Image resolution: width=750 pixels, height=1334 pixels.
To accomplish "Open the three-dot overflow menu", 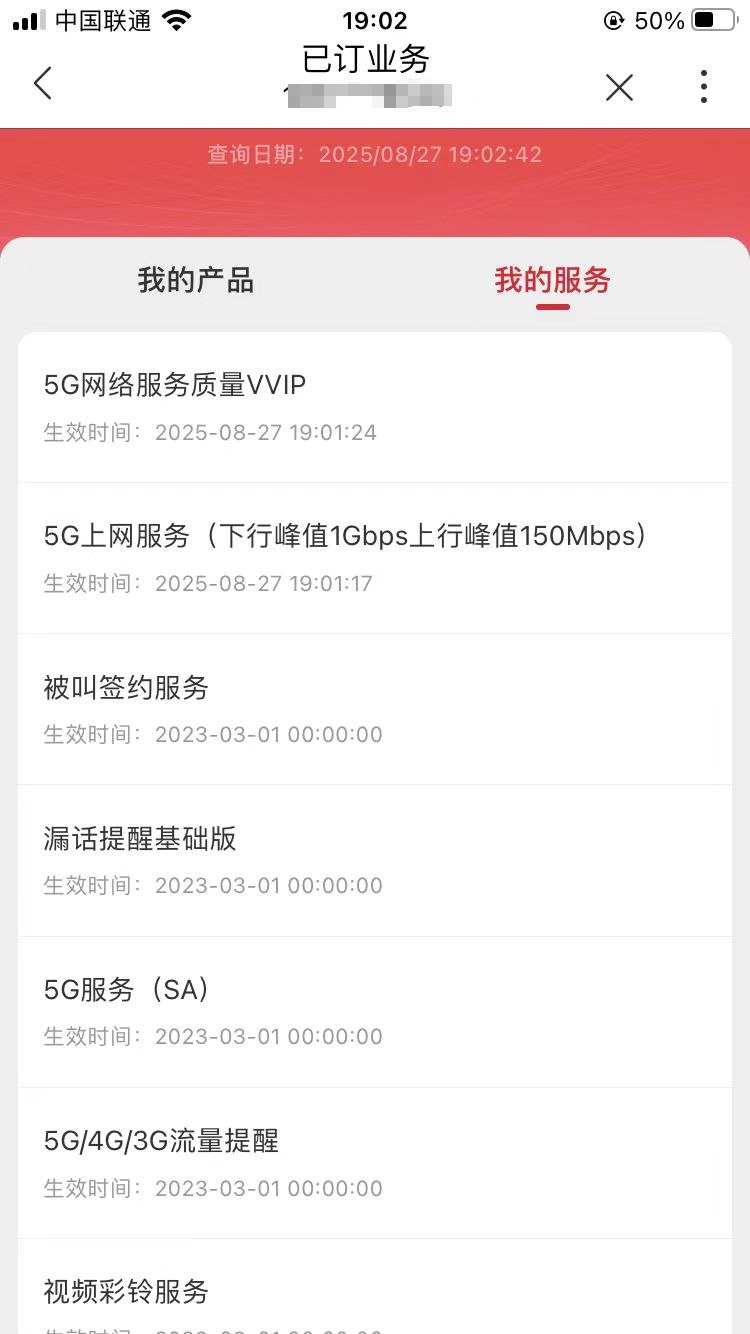I will coord(704,87).
